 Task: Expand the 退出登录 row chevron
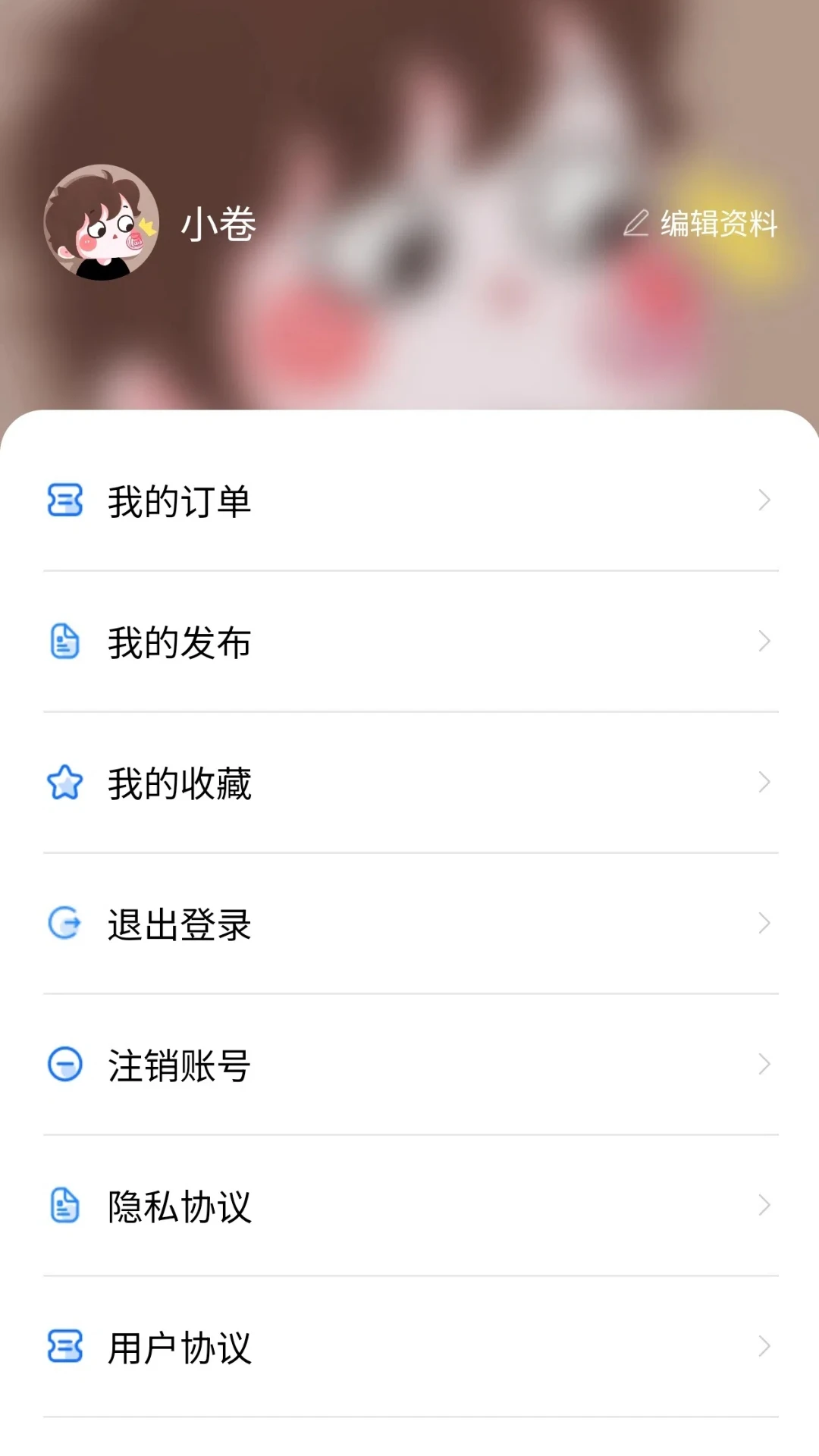[764, 924]
